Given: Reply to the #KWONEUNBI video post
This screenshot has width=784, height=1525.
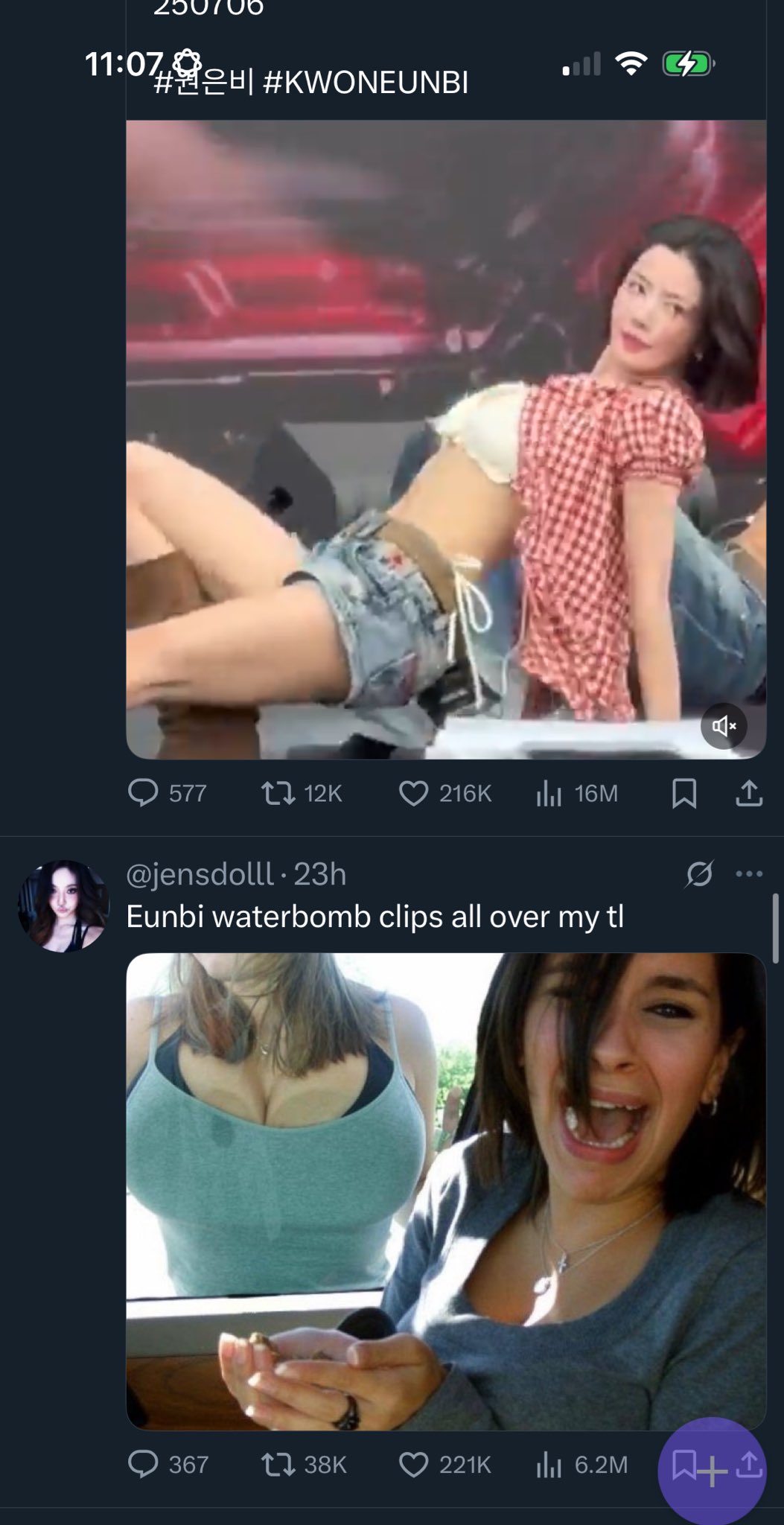Looking at the screenshot, I should pos(144,793).
